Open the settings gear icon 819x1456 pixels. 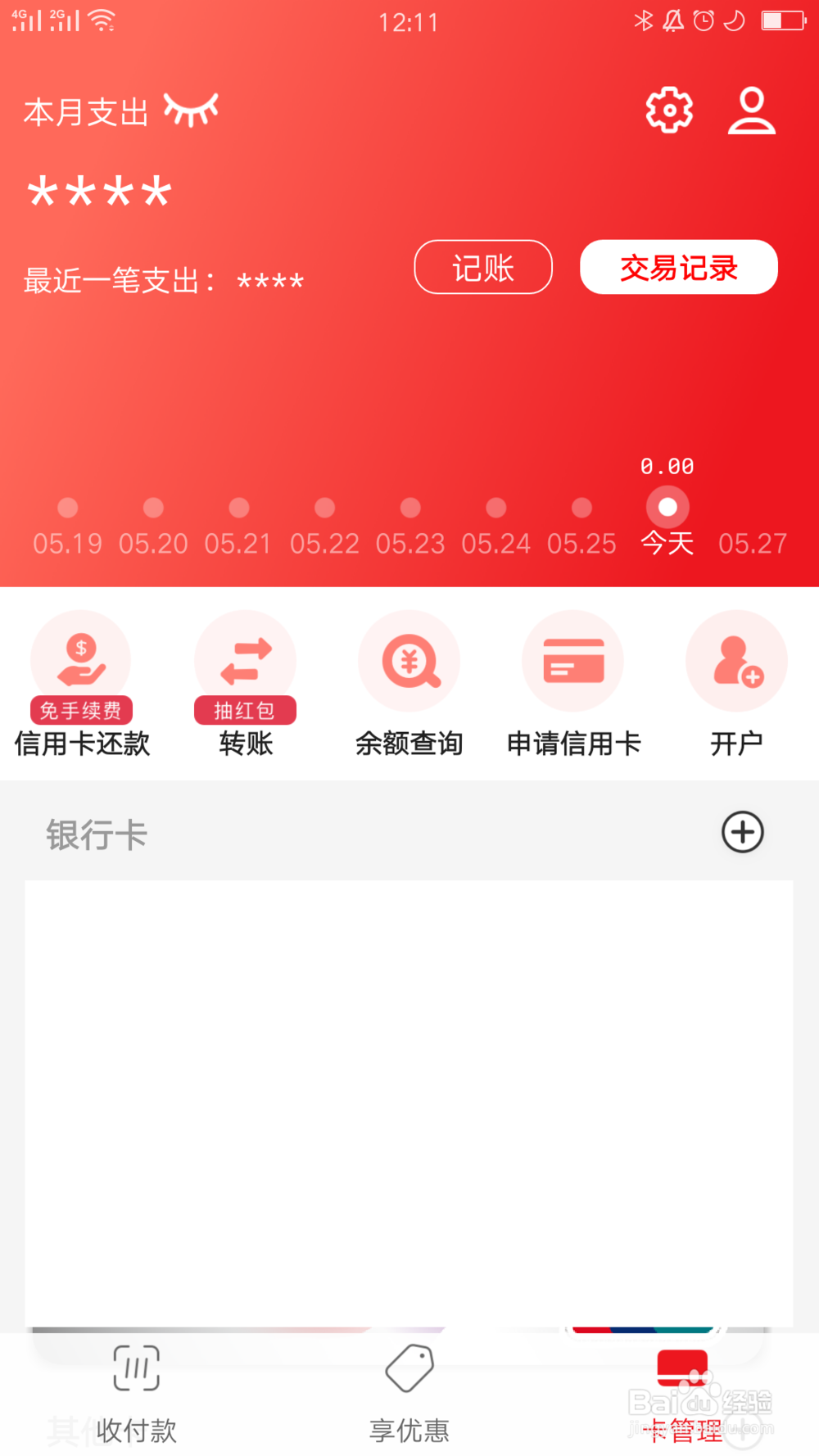pyautogui.click(x=667, y=111)
